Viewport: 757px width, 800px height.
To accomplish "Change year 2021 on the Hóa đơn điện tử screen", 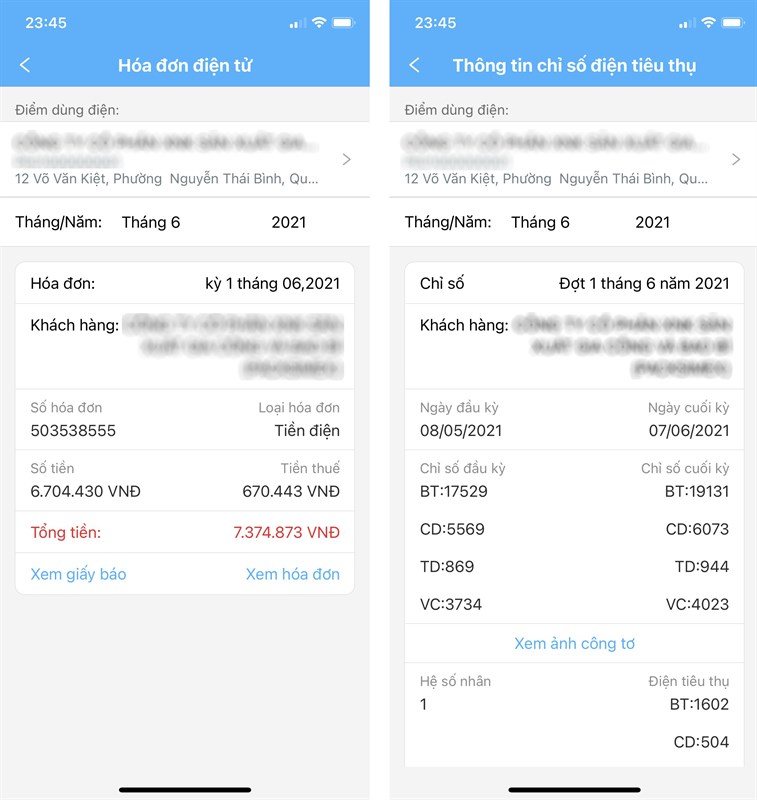I will click(x=288, y=222).
